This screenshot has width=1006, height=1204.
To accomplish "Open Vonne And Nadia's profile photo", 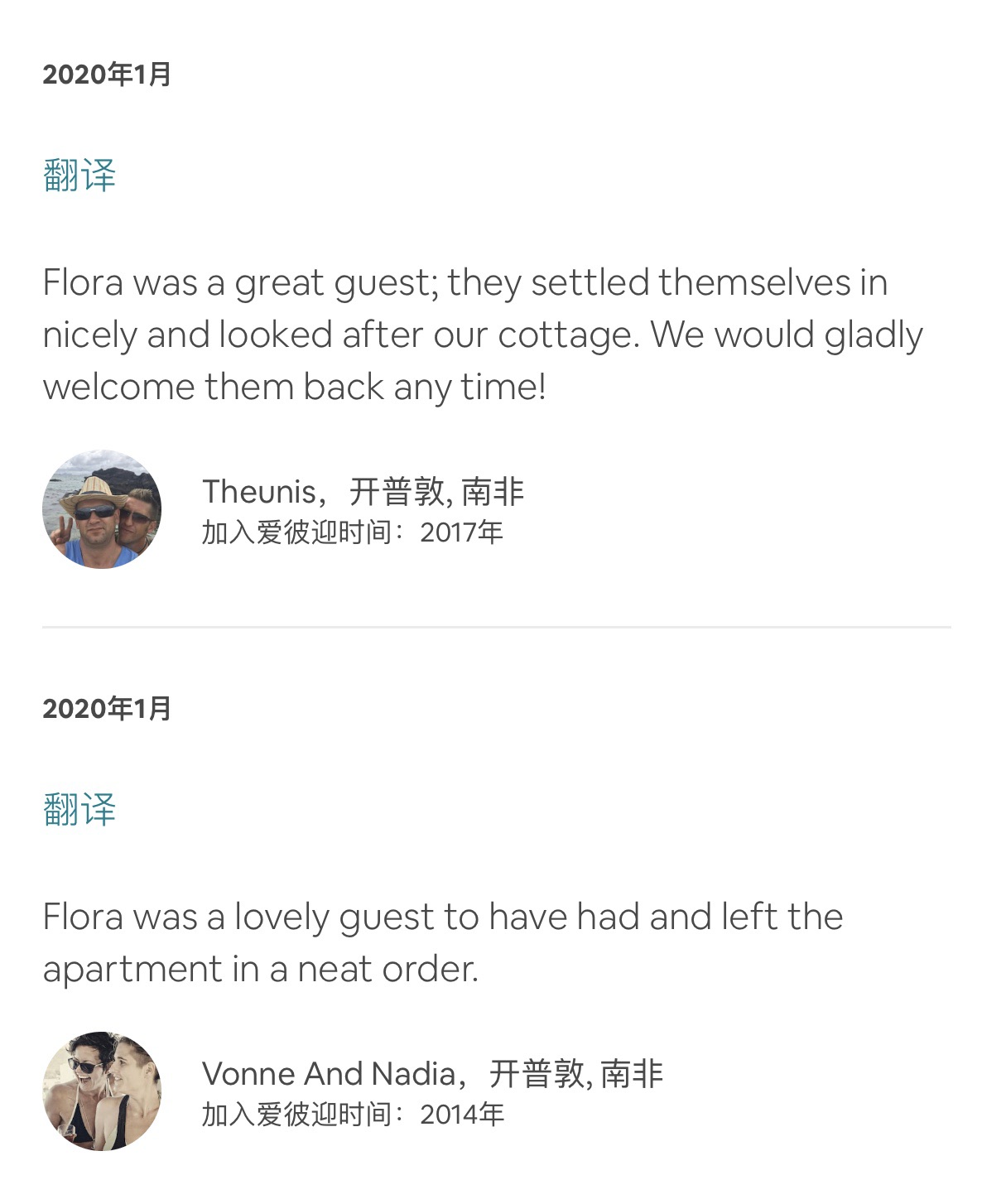I will point(102,1091).
